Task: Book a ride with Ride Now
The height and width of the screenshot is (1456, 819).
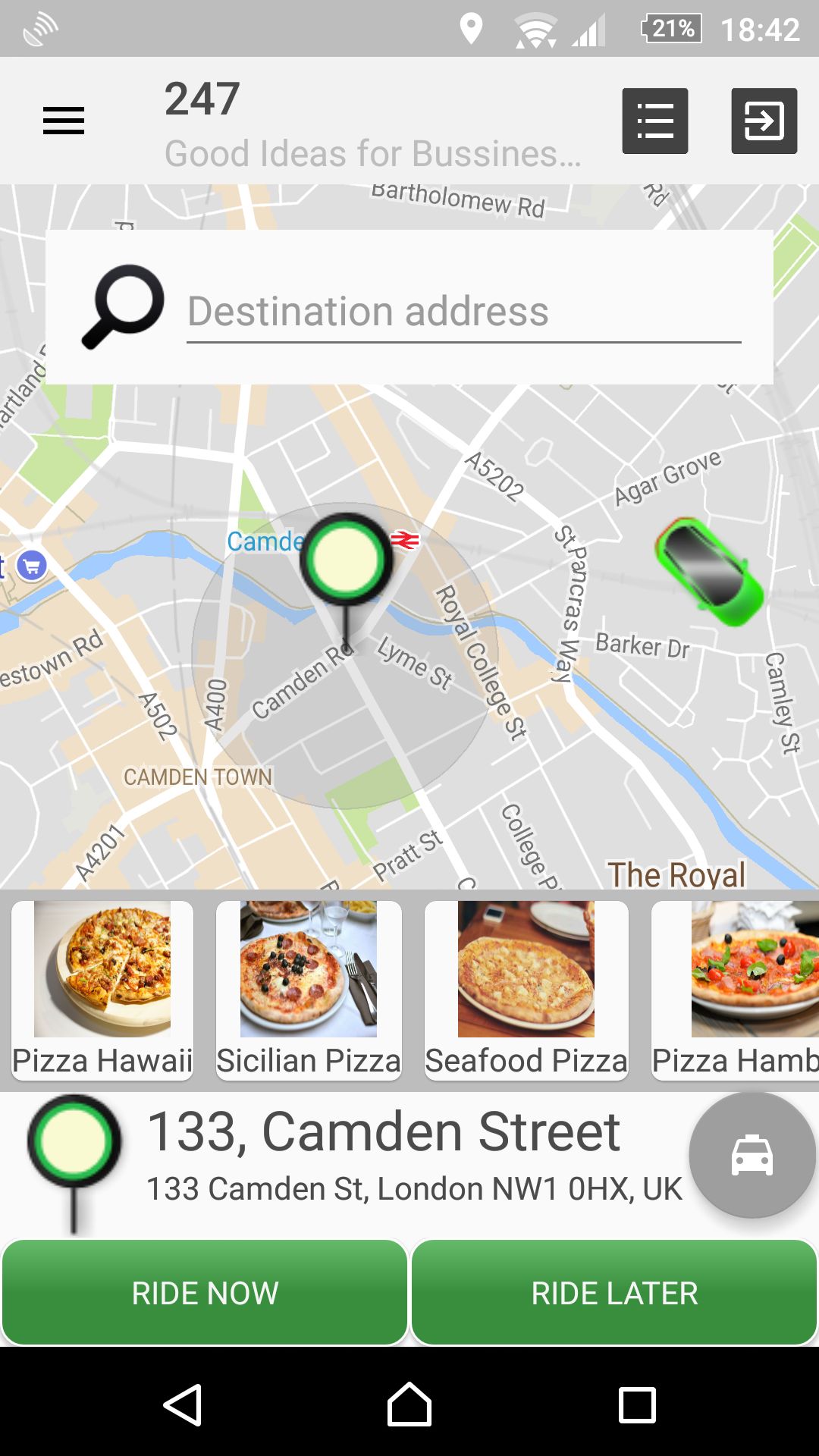Action: tap(205, 1293)
